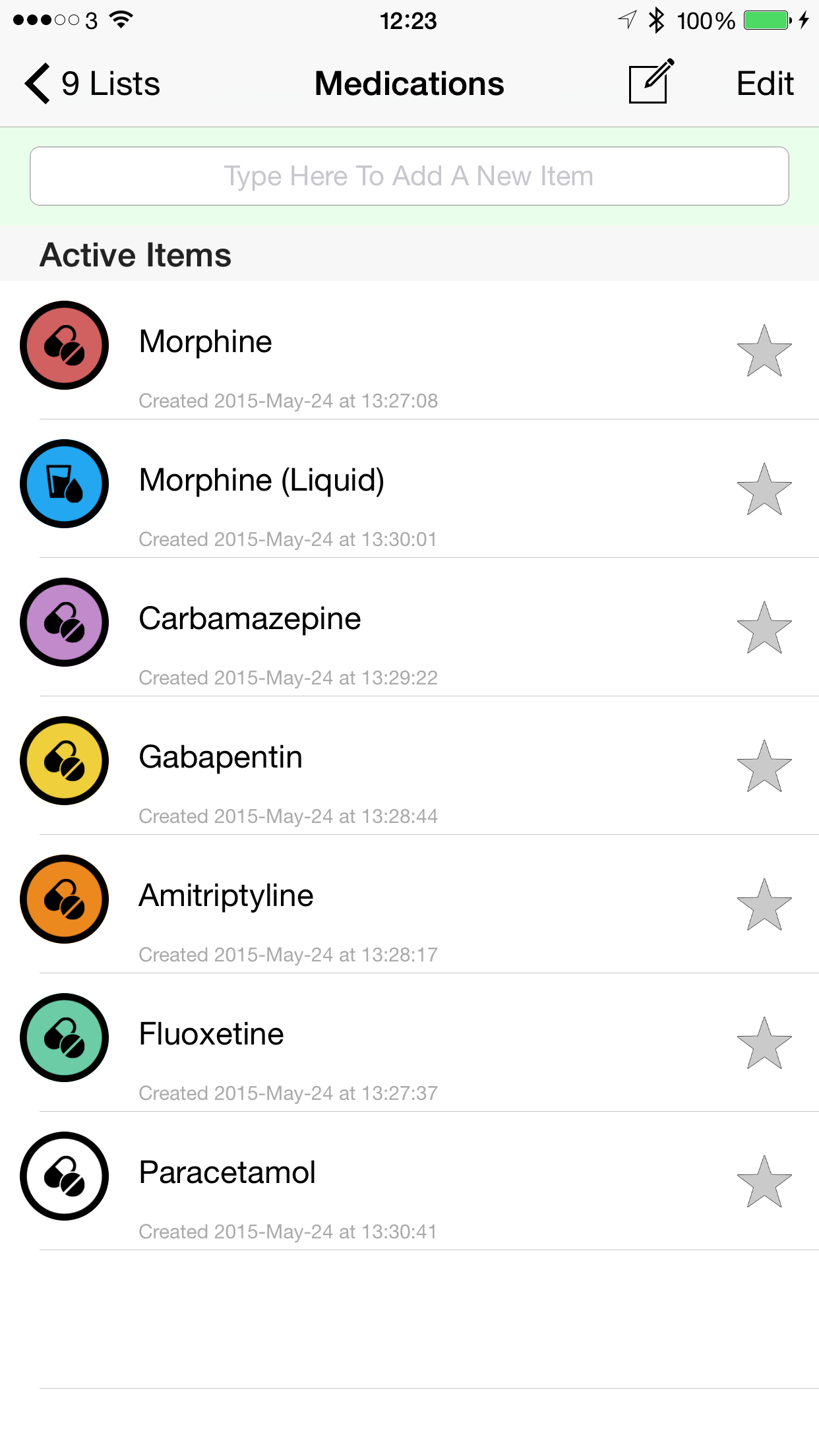Tap Edit in the top bar
Image resolution: width=819 pixels, height=1456 pixels.
(765, 84)
